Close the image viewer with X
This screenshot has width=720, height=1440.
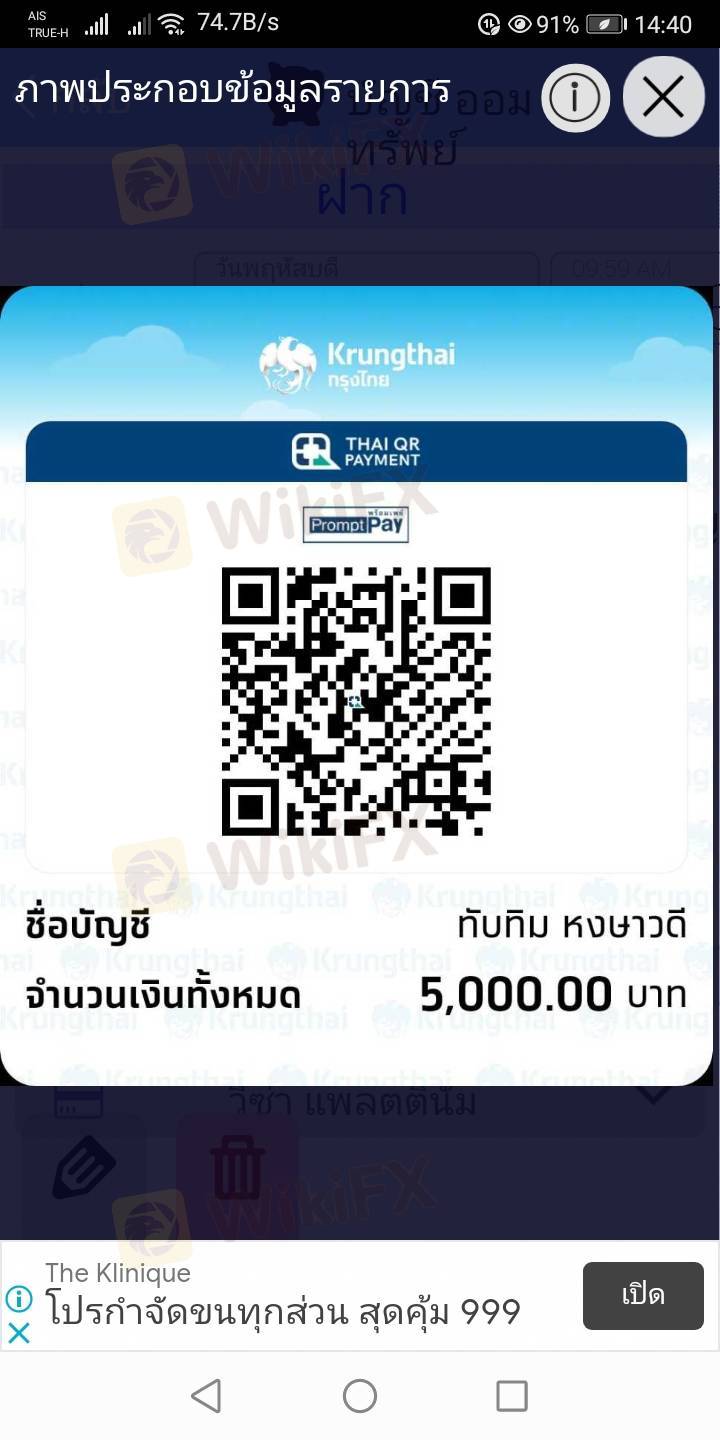tap(663, 97)
